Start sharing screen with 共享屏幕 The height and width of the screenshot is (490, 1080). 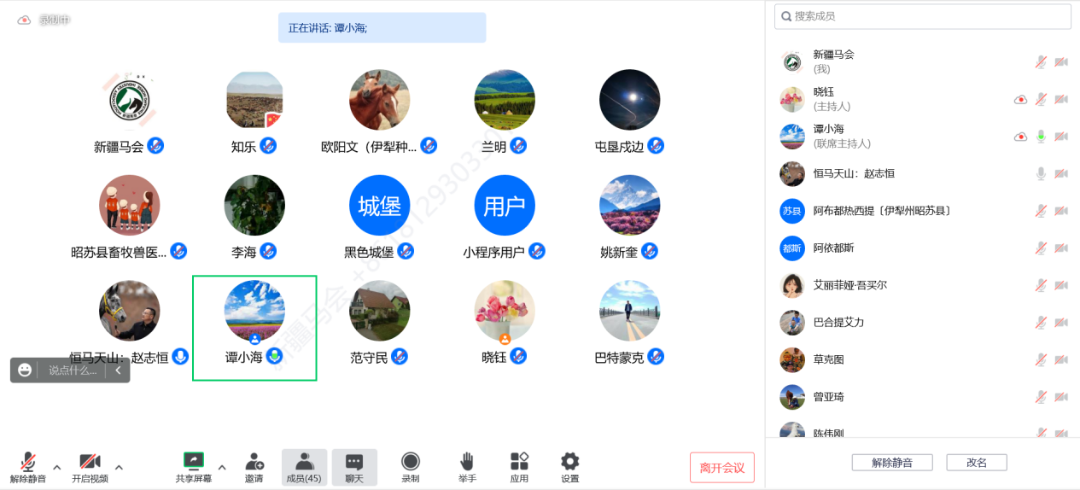coord(193,466)
